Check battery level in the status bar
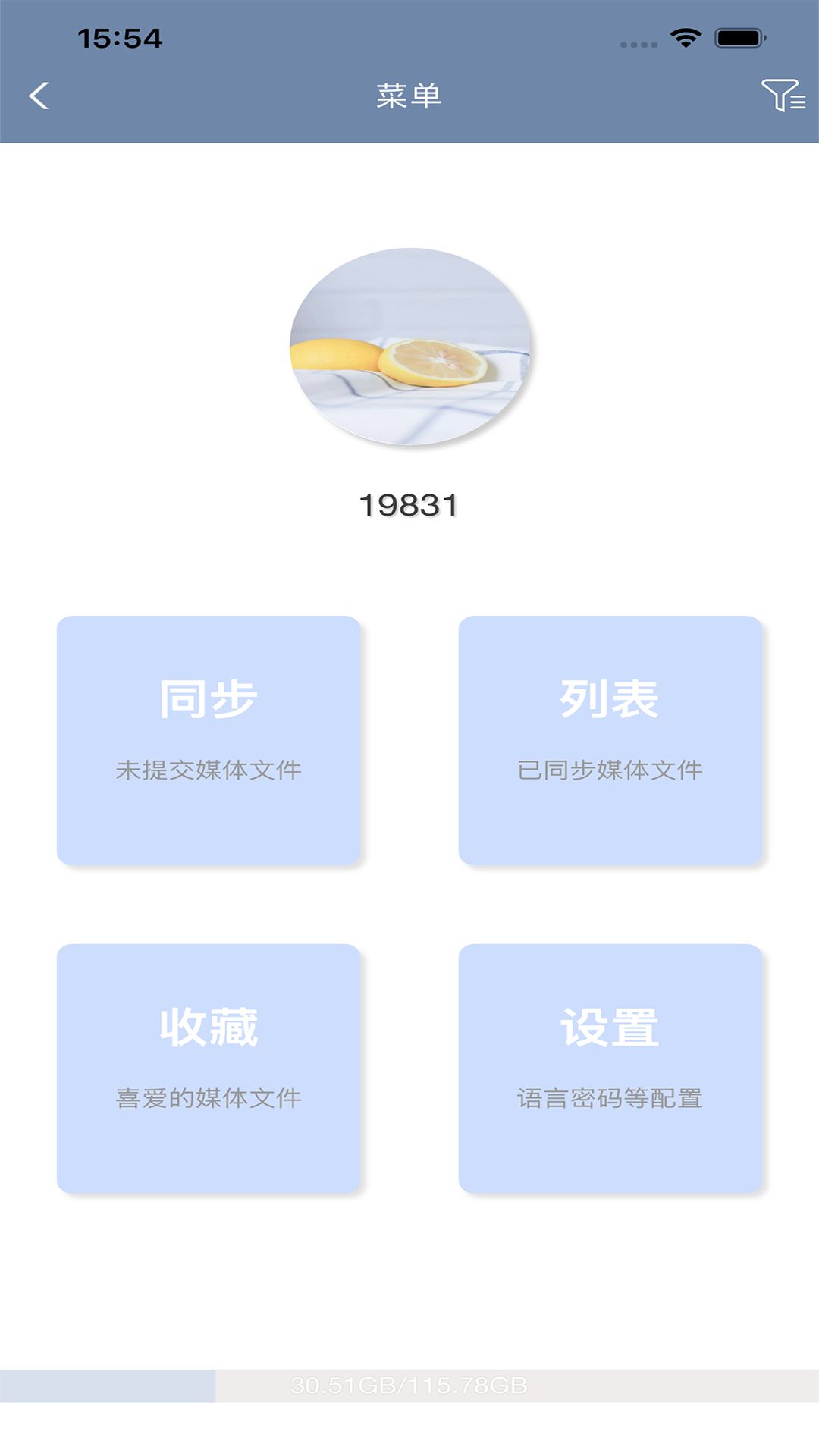The width and height of the screenshot is (819, 1456). [x=737, y=36]
